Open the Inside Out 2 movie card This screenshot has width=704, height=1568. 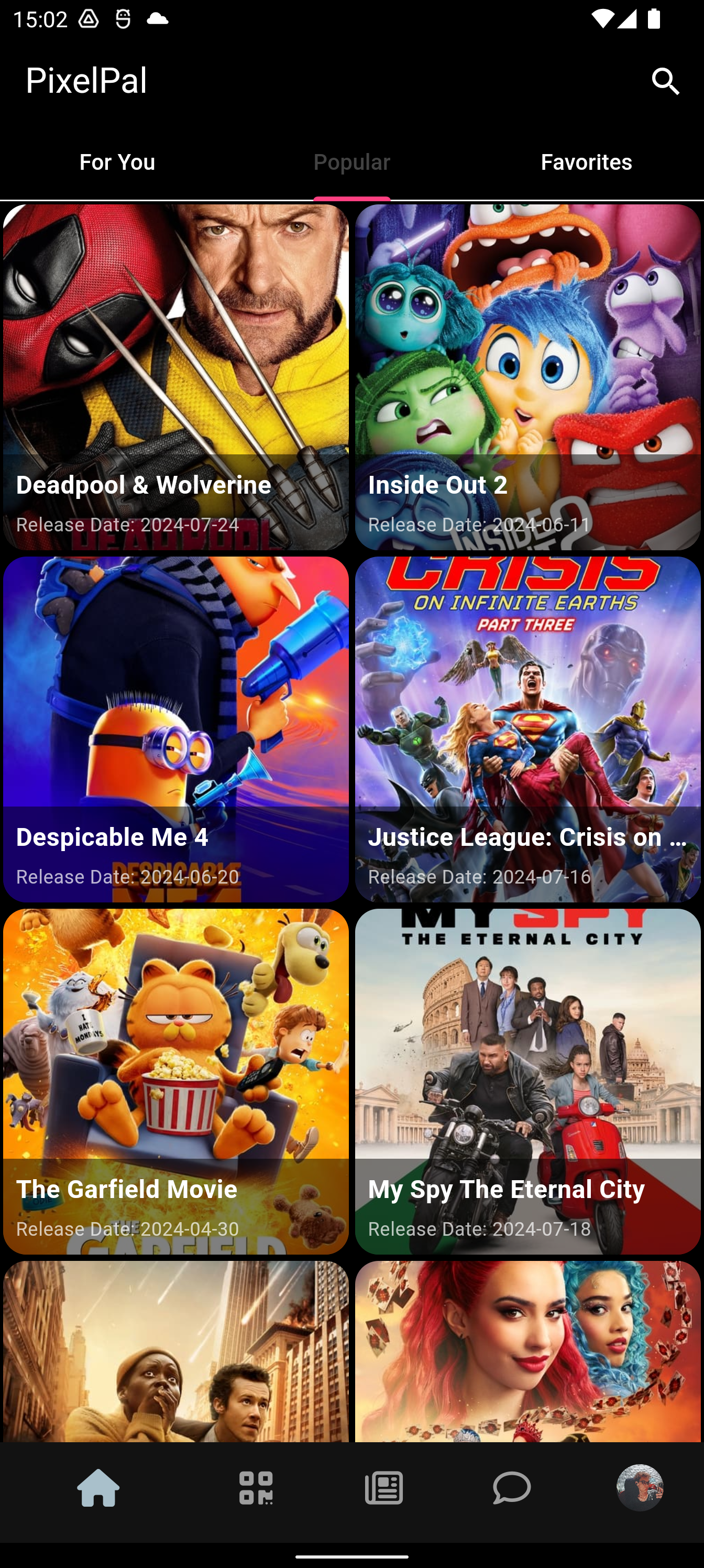pos(527,377)
